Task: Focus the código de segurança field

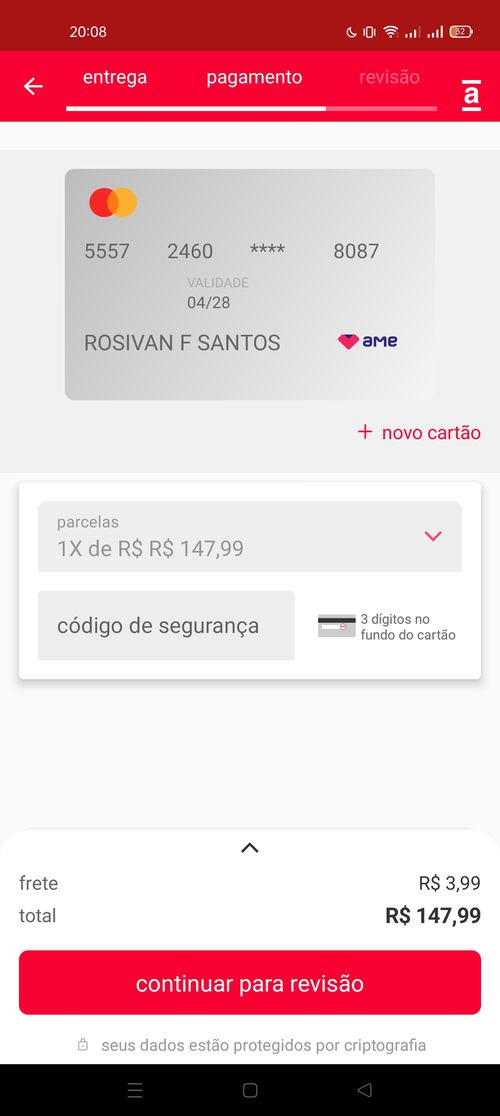Action: click(x=166, y=626)
